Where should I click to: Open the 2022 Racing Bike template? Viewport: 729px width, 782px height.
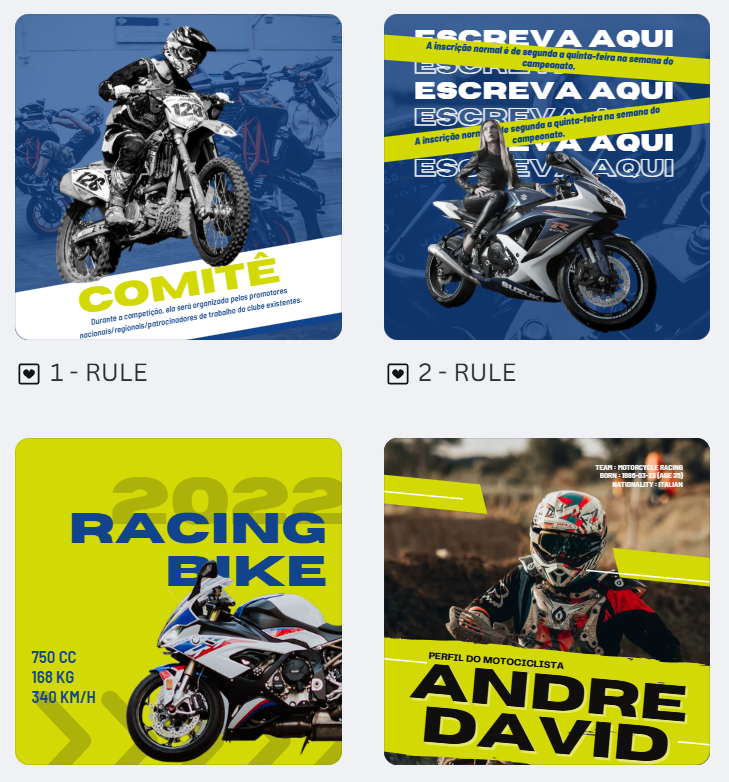point(178,601)
